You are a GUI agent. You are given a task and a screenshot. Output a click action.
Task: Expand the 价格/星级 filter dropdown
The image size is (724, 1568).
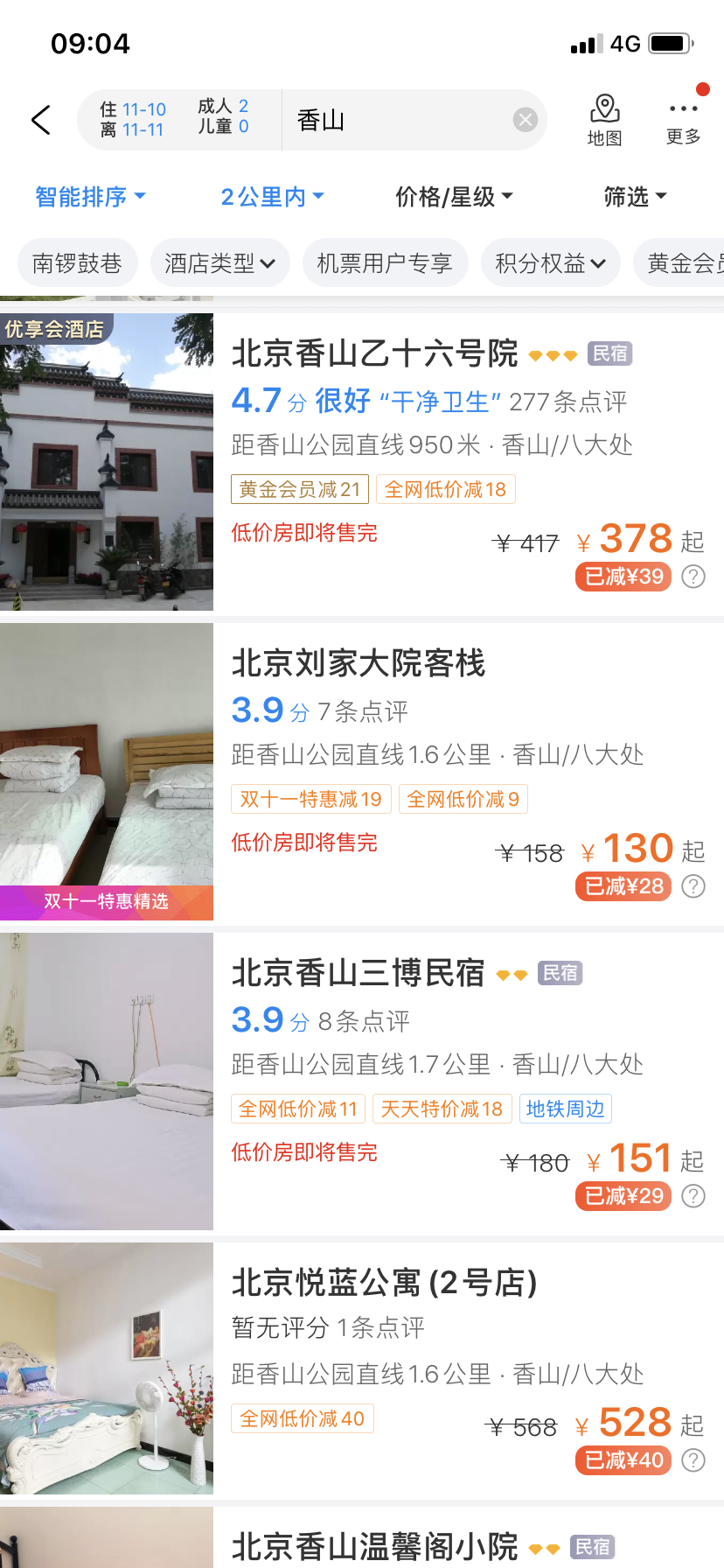453,197
